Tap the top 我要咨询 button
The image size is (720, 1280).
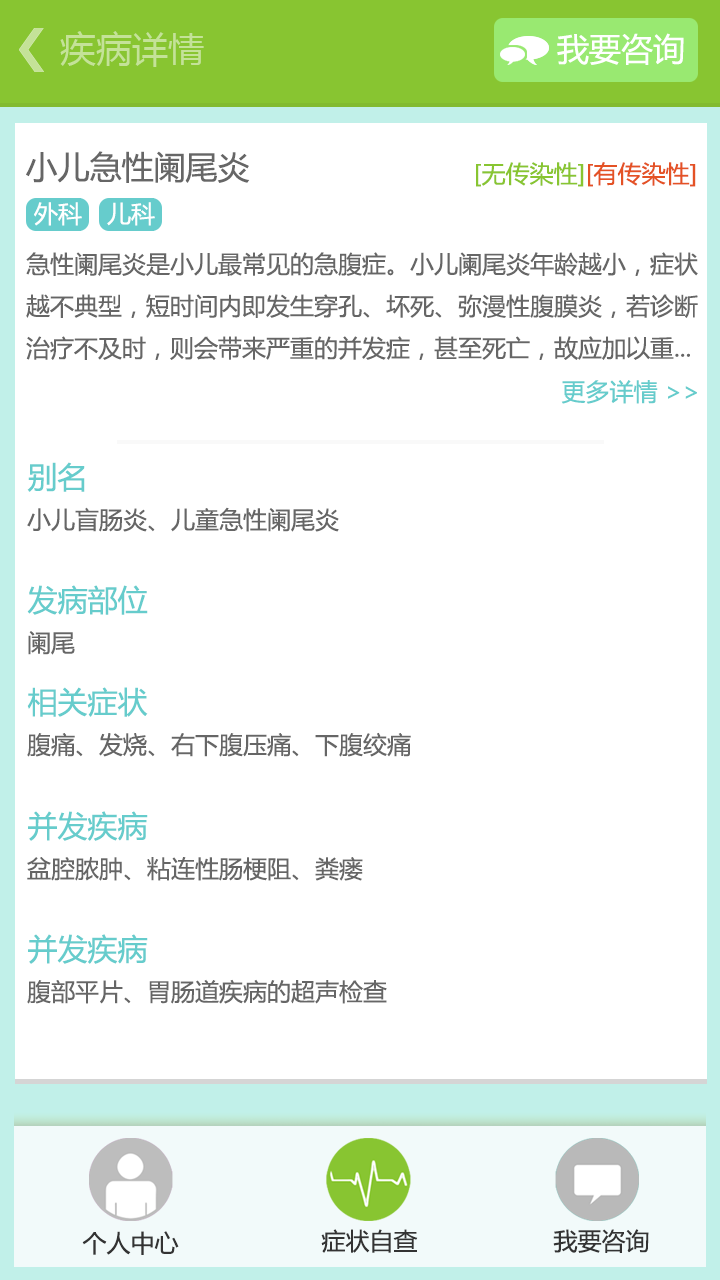coord(596,50)
